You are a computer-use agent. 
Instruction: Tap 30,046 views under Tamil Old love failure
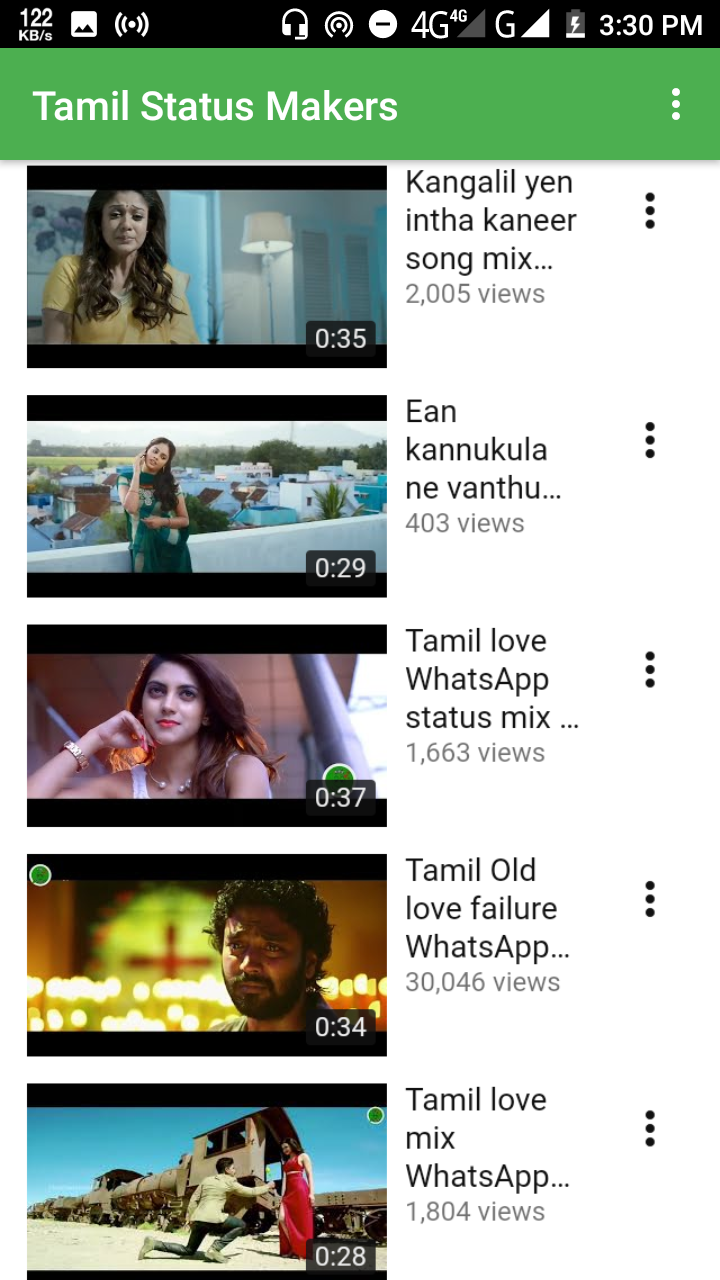point(482,982)
